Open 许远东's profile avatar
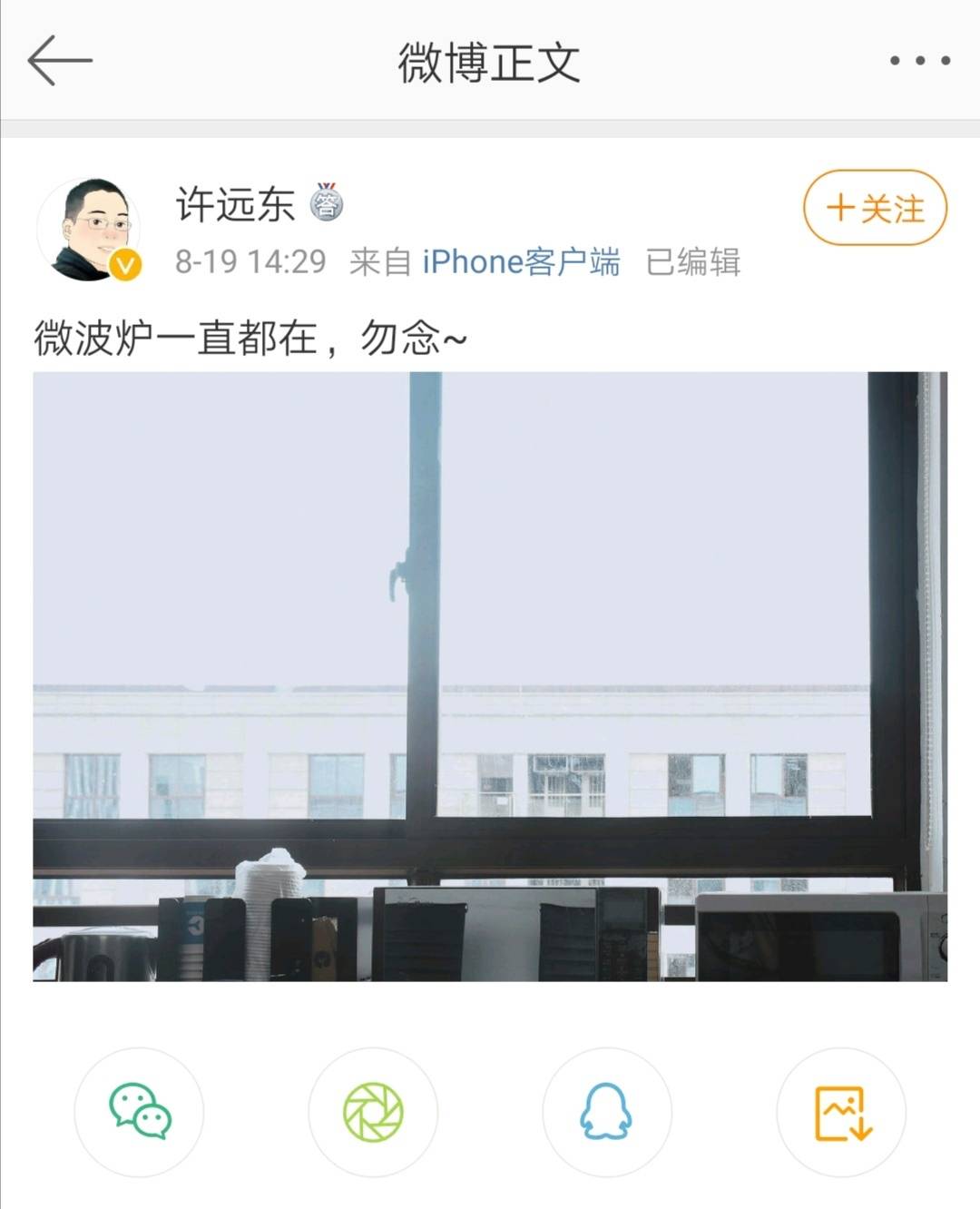The height and width of the screenshot is (1209, 980). pos(89,229)
